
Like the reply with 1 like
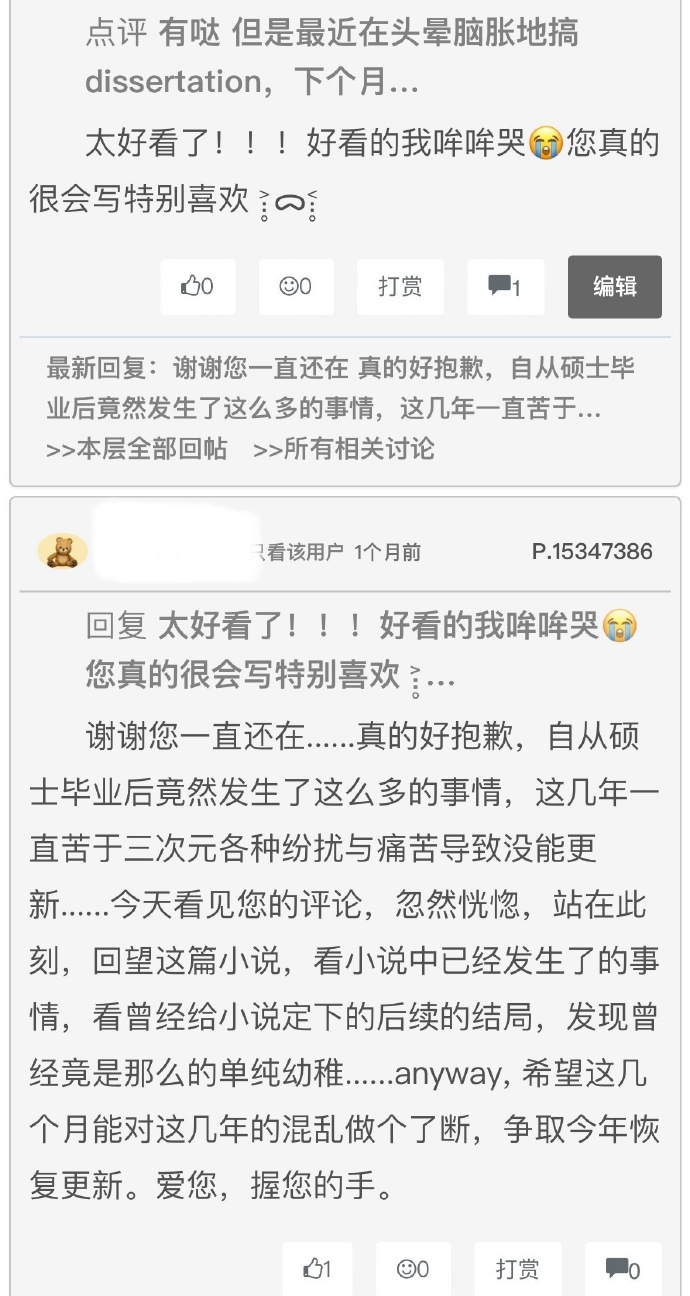318,1269
